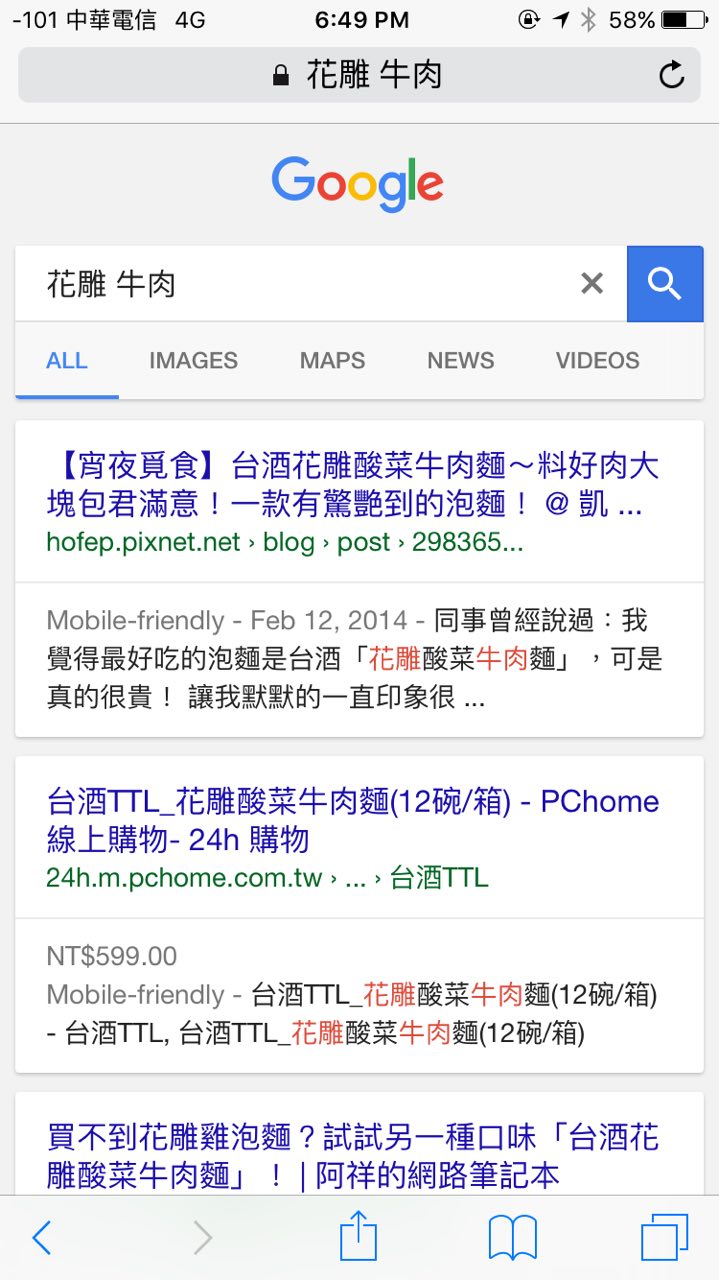Switch to the Images tab
This screenshot has width=719, height=1280.
[x=193, y=361]
